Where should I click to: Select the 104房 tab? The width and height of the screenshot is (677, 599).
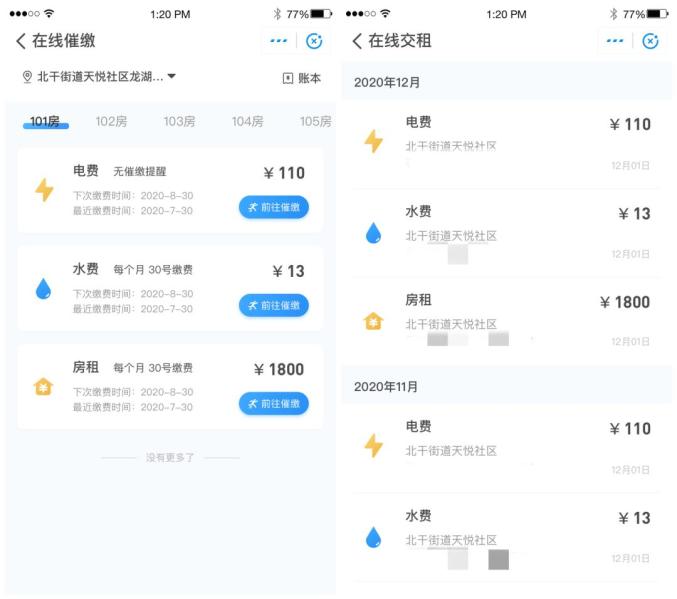coord(247,121)
